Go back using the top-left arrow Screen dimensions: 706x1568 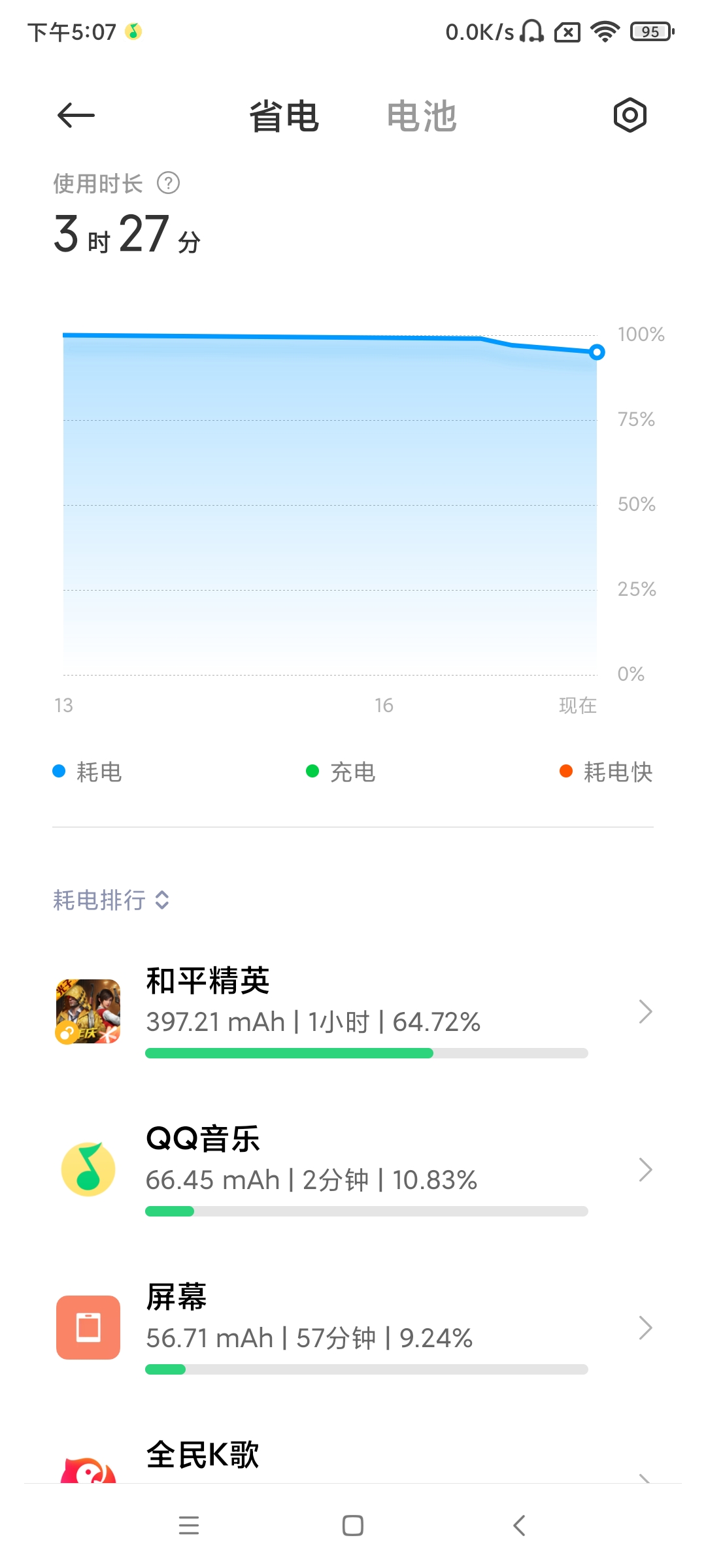pos(76,116)
